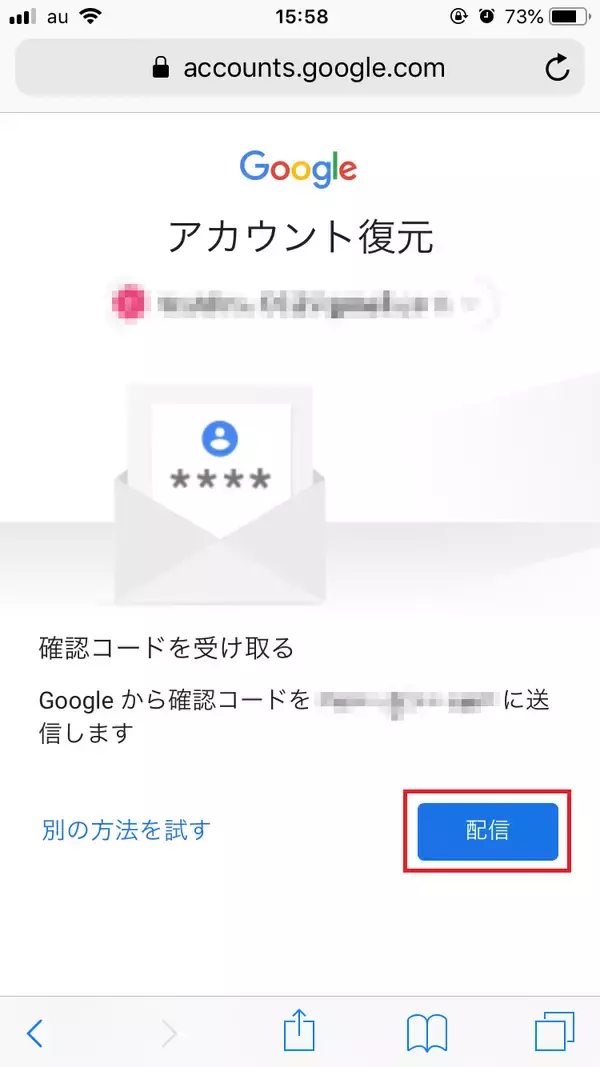Select the 別の方法を試す link
600x1067 pixels.
[x=126, y=830]
